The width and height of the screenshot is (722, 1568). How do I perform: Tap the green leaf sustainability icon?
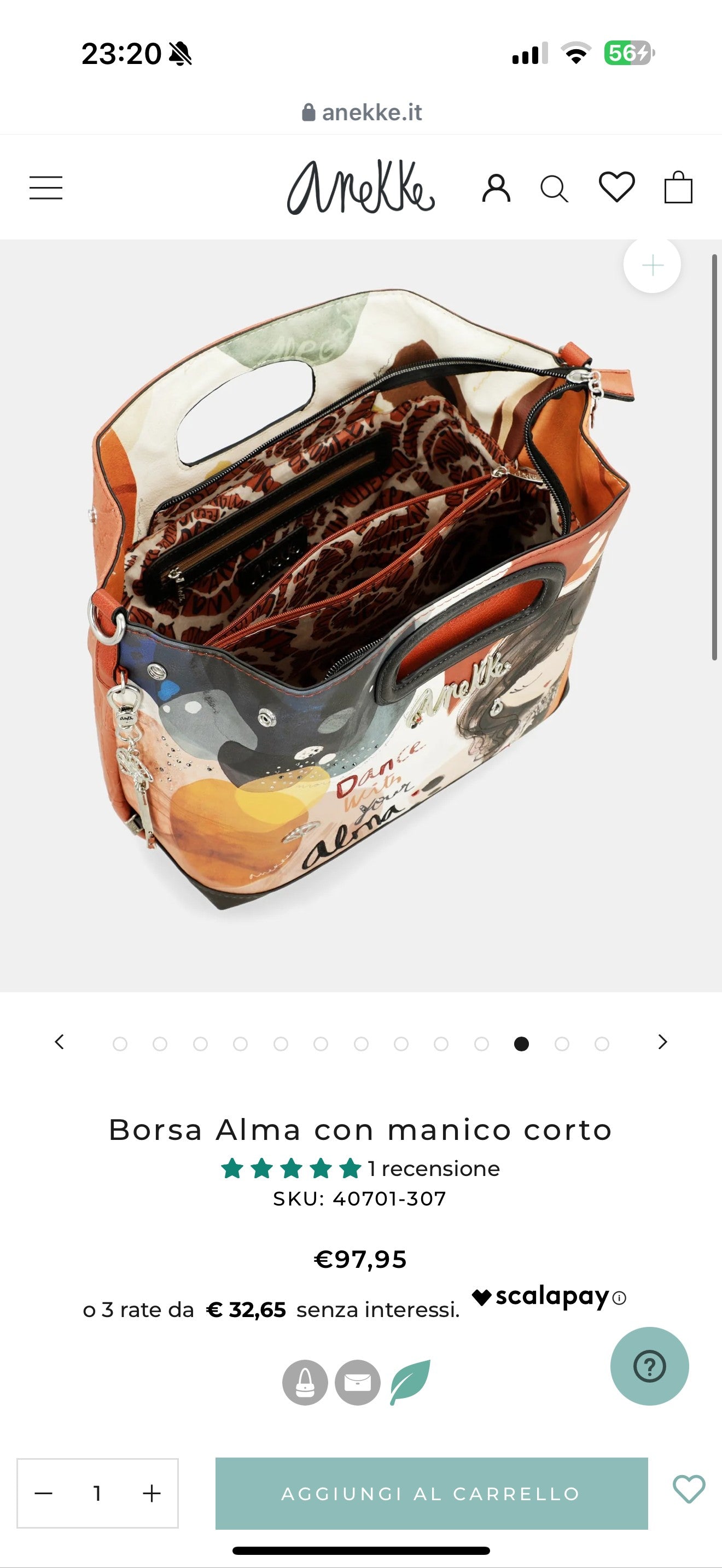click(410, 1382)
